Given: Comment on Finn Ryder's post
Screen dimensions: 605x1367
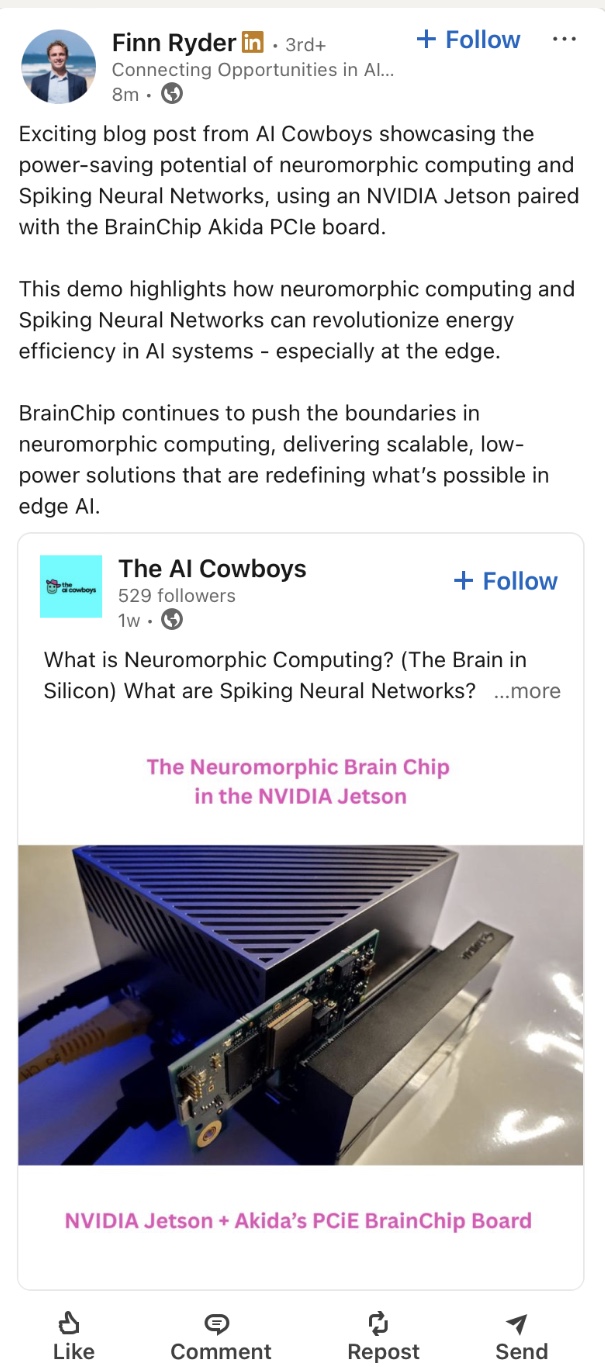Looking at the screenshot, I should point(220,1337).
